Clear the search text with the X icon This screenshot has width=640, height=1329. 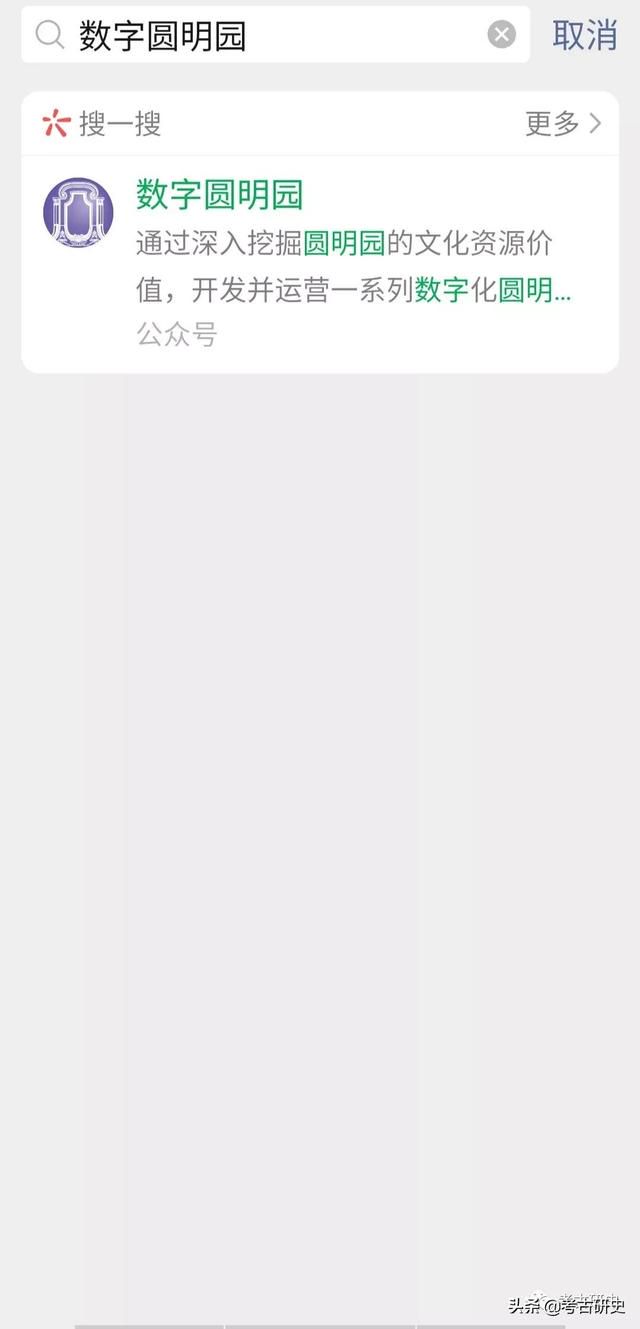(x=501, y=35)
